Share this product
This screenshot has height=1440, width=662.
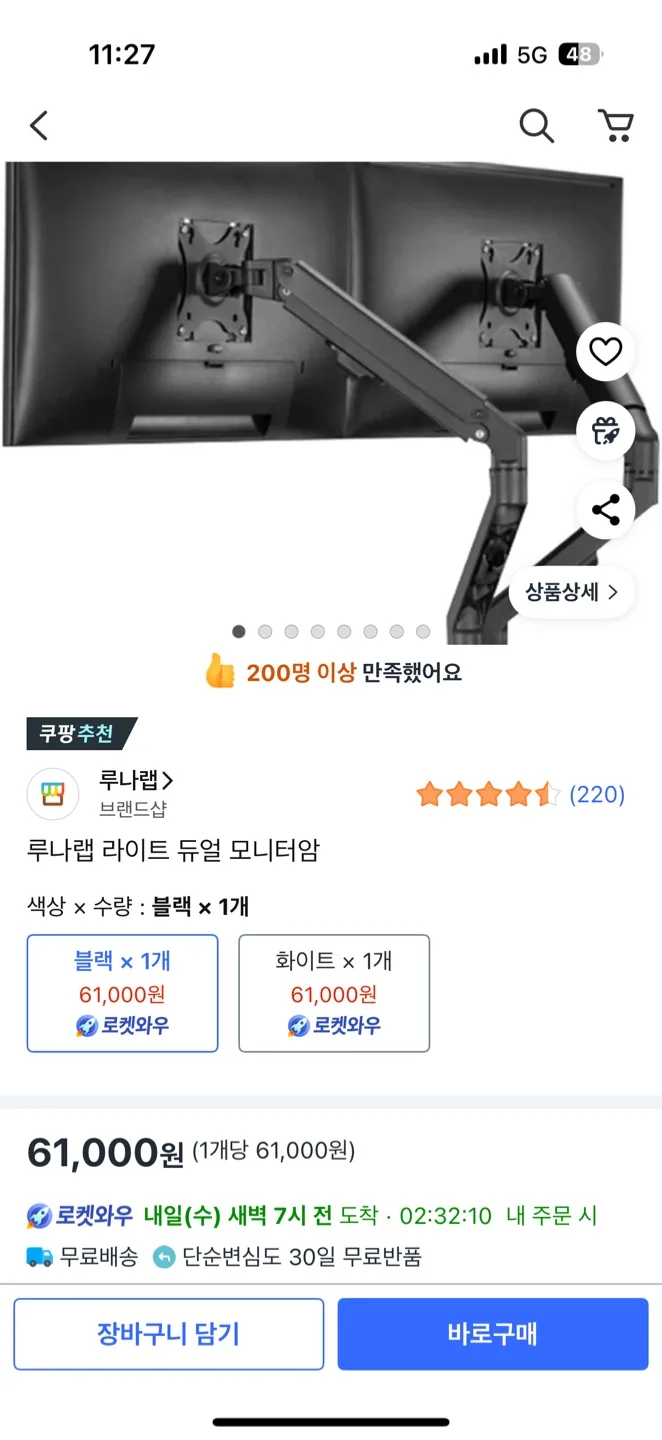pos(606,510)
